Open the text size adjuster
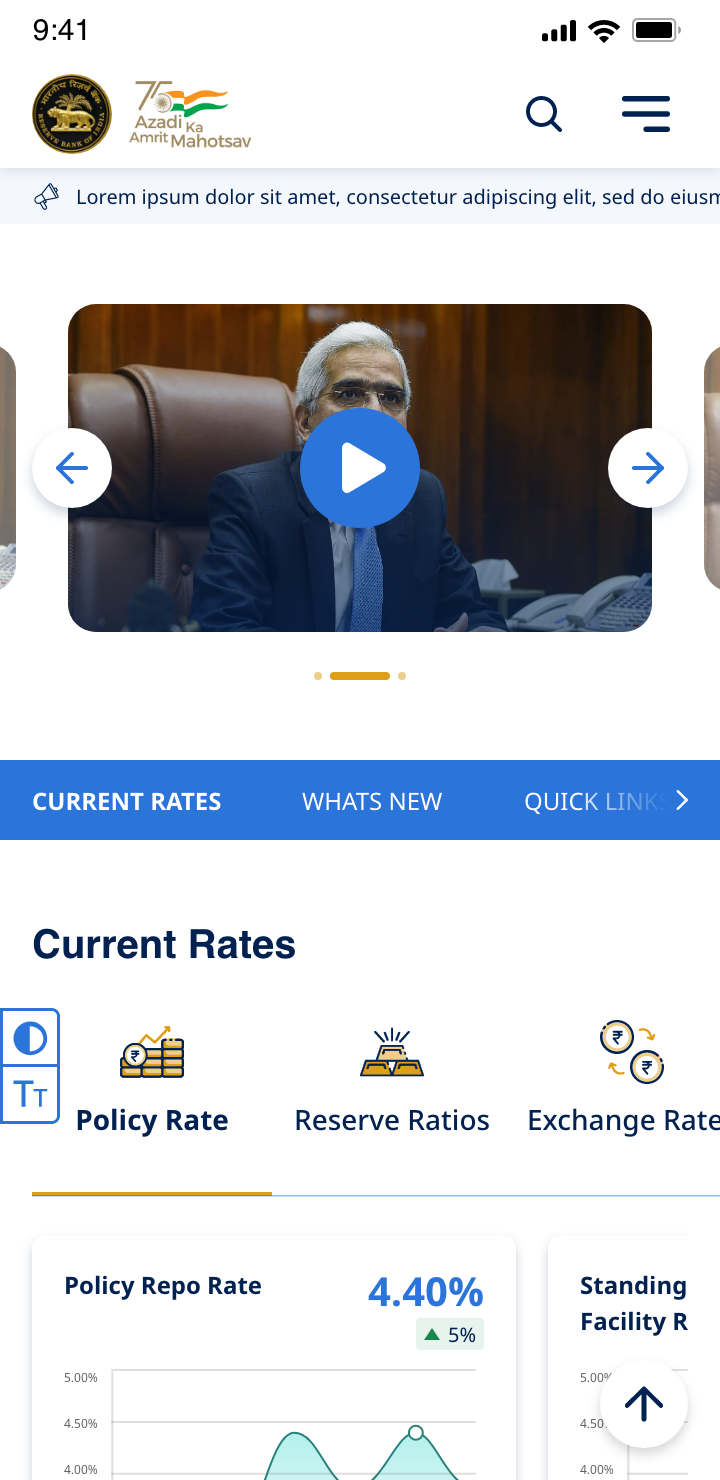 (30, 1095)
